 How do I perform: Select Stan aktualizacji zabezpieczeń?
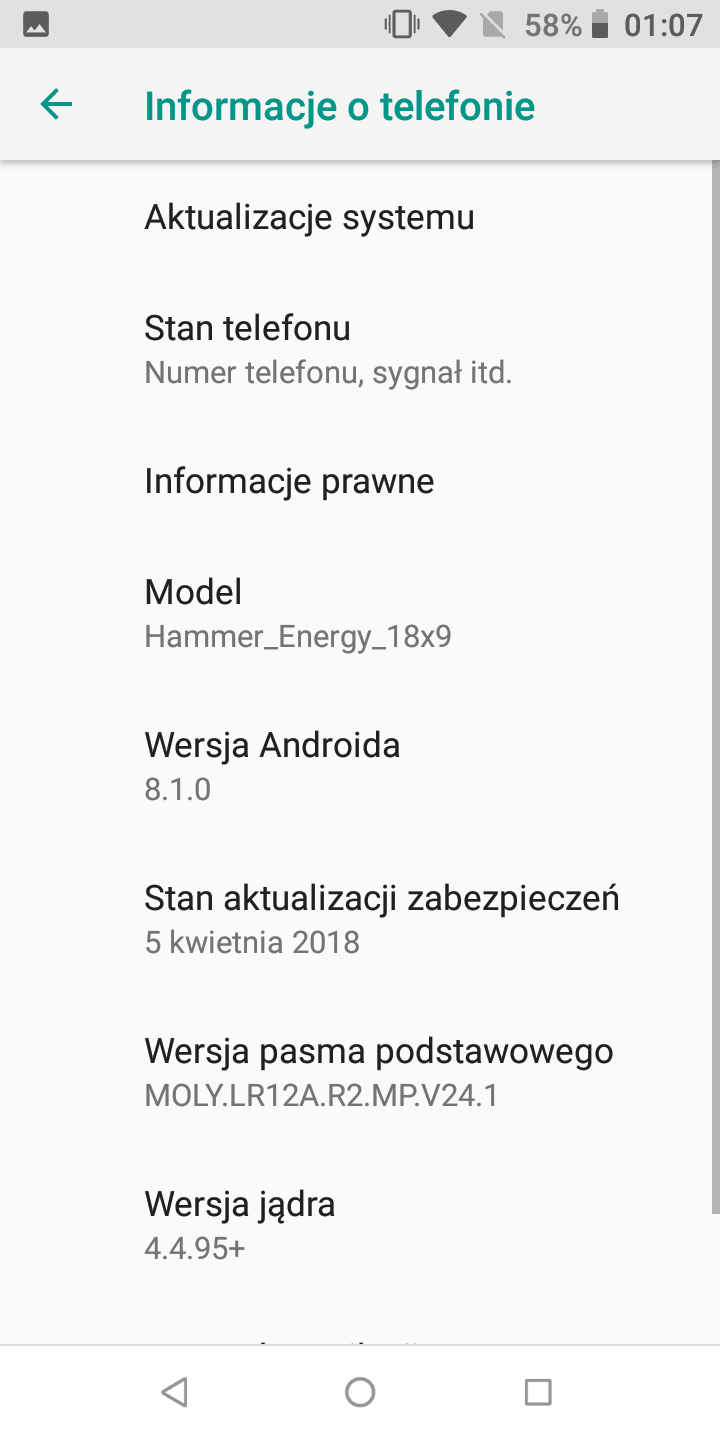360,919
